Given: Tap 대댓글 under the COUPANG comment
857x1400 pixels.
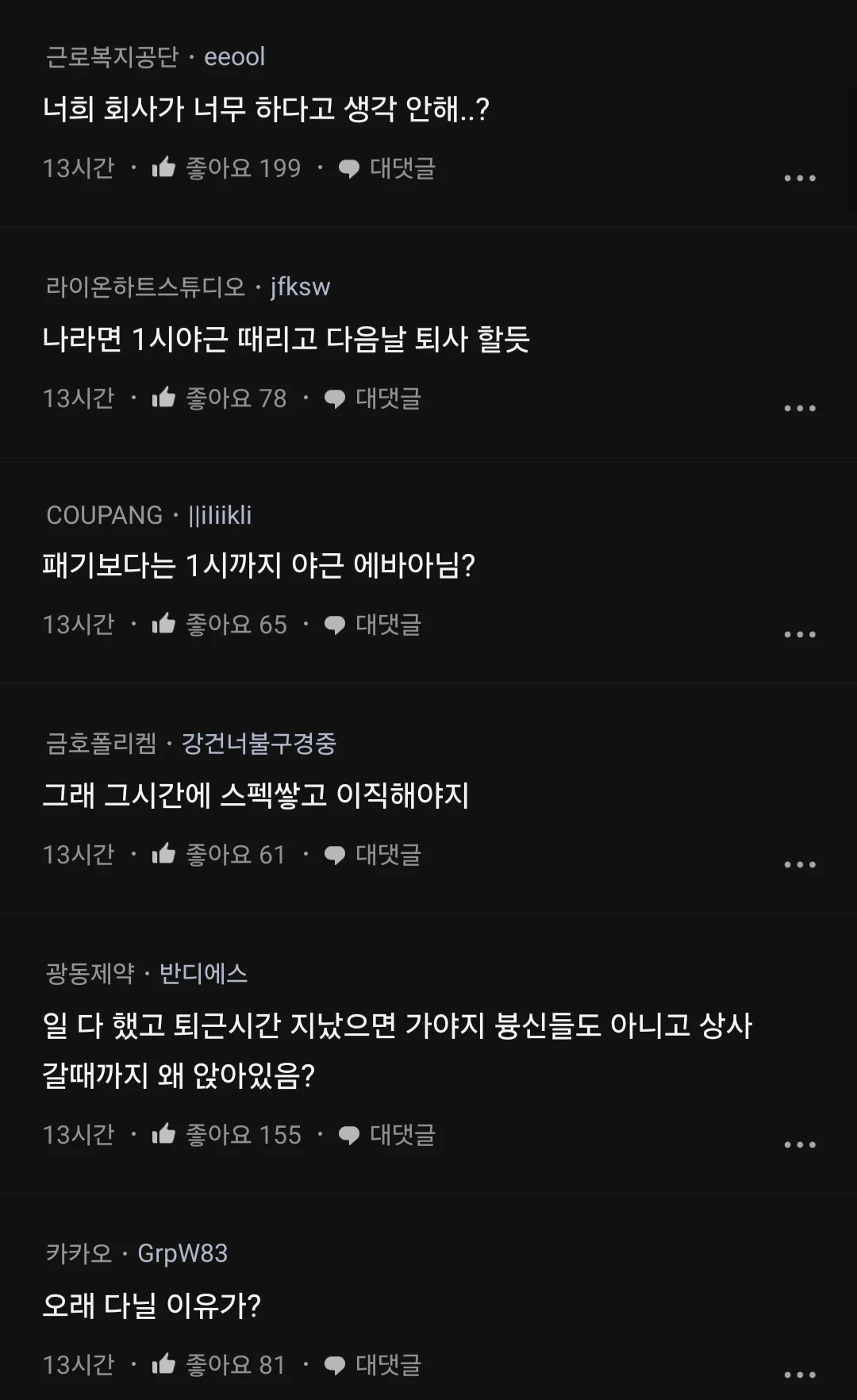Looking at the screenshot, I should [x=373, y=625].
